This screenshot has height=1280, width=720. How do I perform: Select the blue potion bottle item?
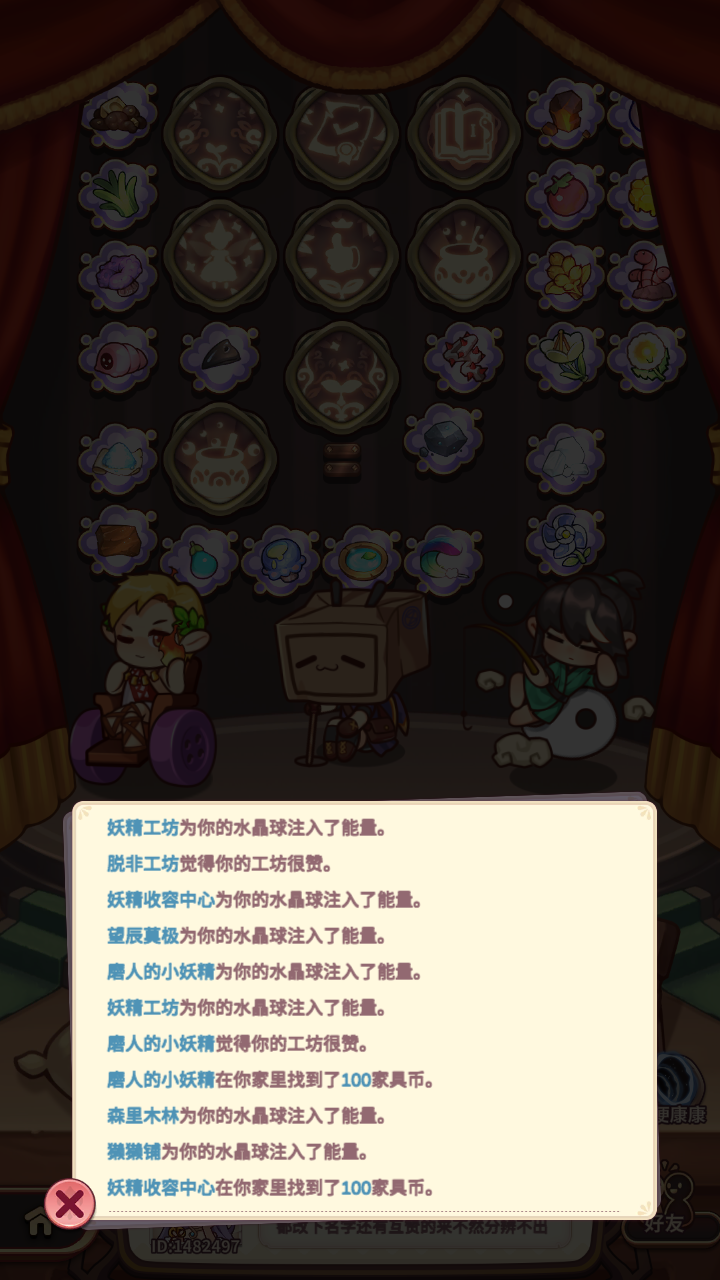(x=198, y=560)
